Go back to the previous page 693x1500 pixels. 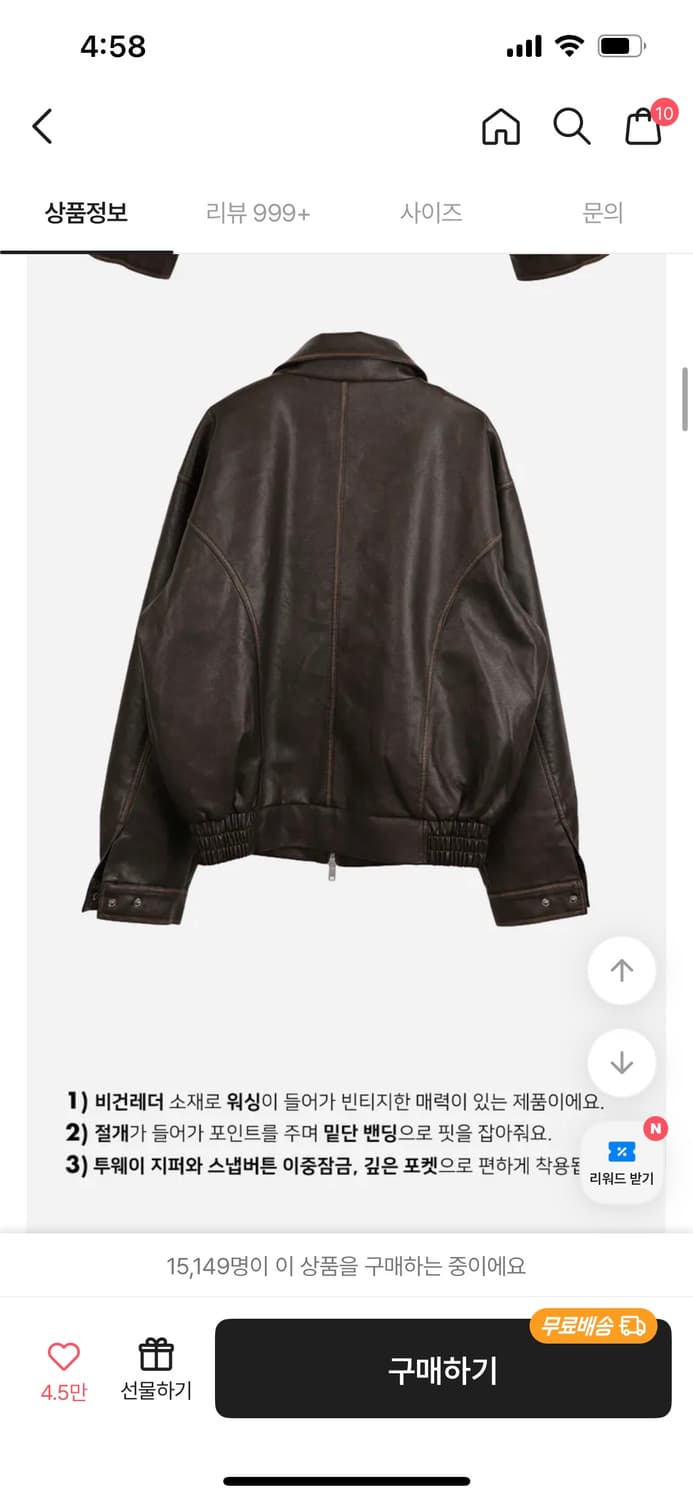pyautogui.click(x=42, y=127)
